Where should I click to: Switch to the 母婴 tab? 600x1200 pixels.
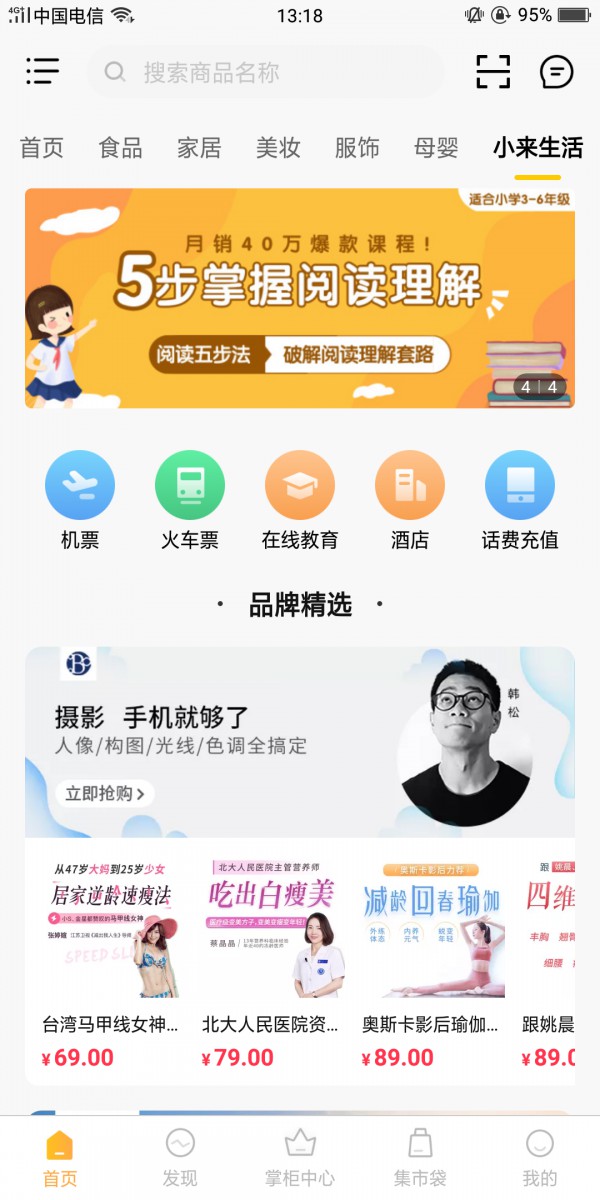436,148
